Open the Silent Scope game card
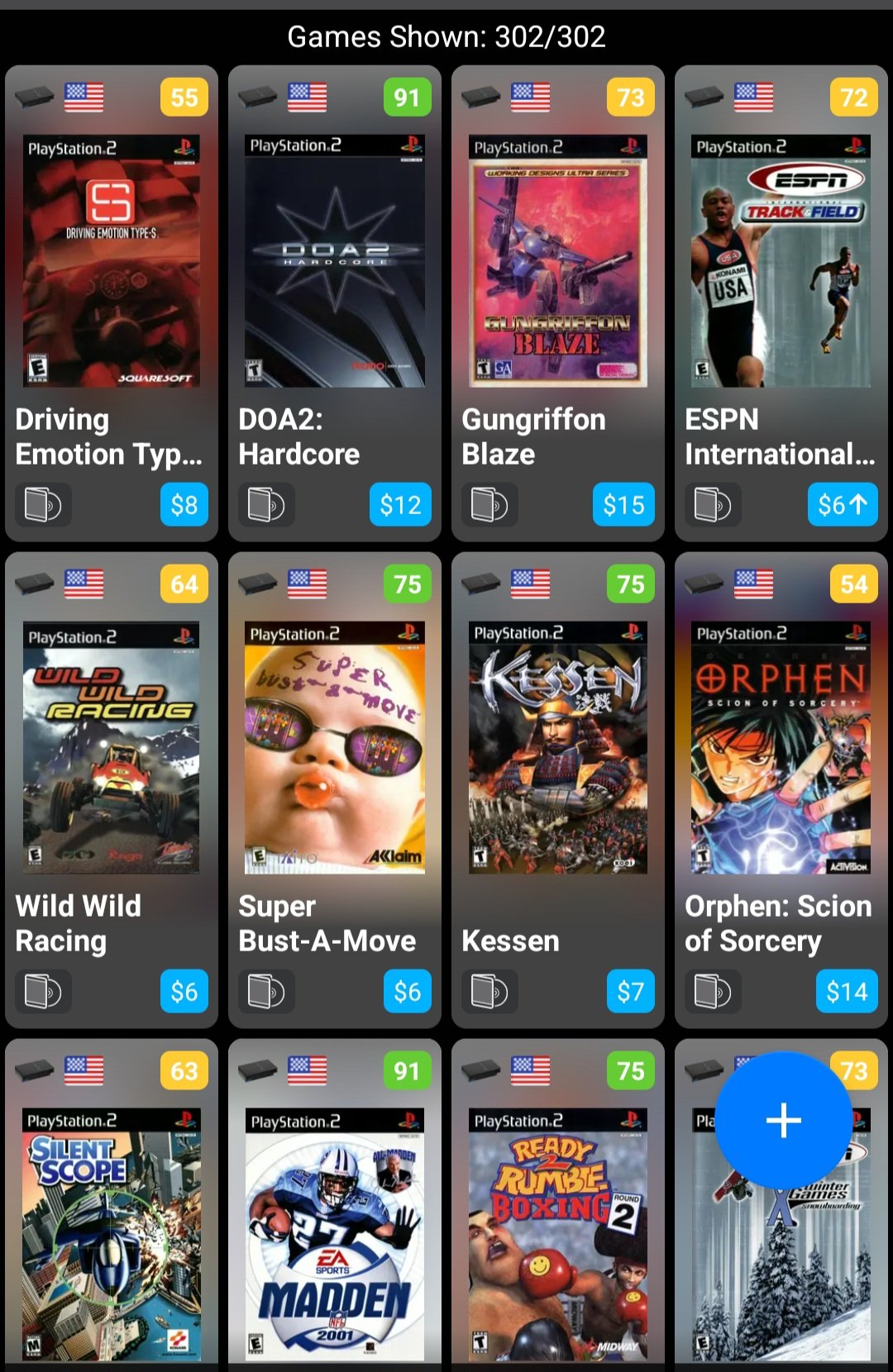893x1372 pixels. 111,1235
